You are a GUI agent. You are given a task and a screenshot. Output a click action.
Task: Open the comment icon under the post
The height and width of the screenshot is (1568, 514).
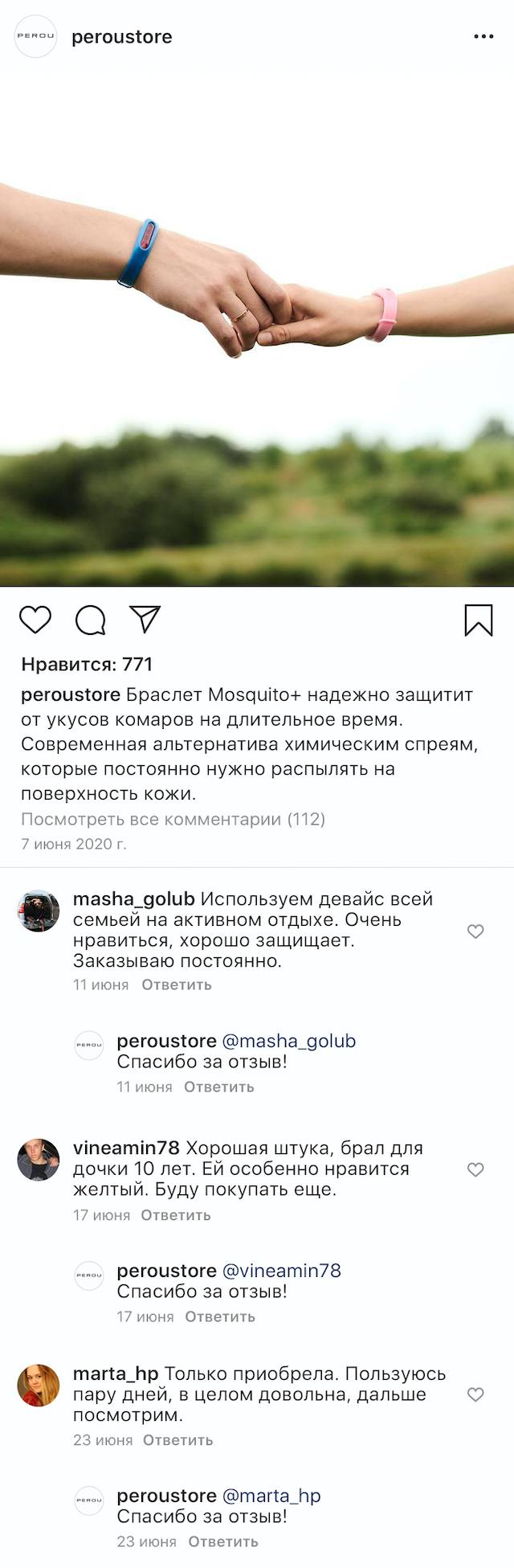coord(90,620)
